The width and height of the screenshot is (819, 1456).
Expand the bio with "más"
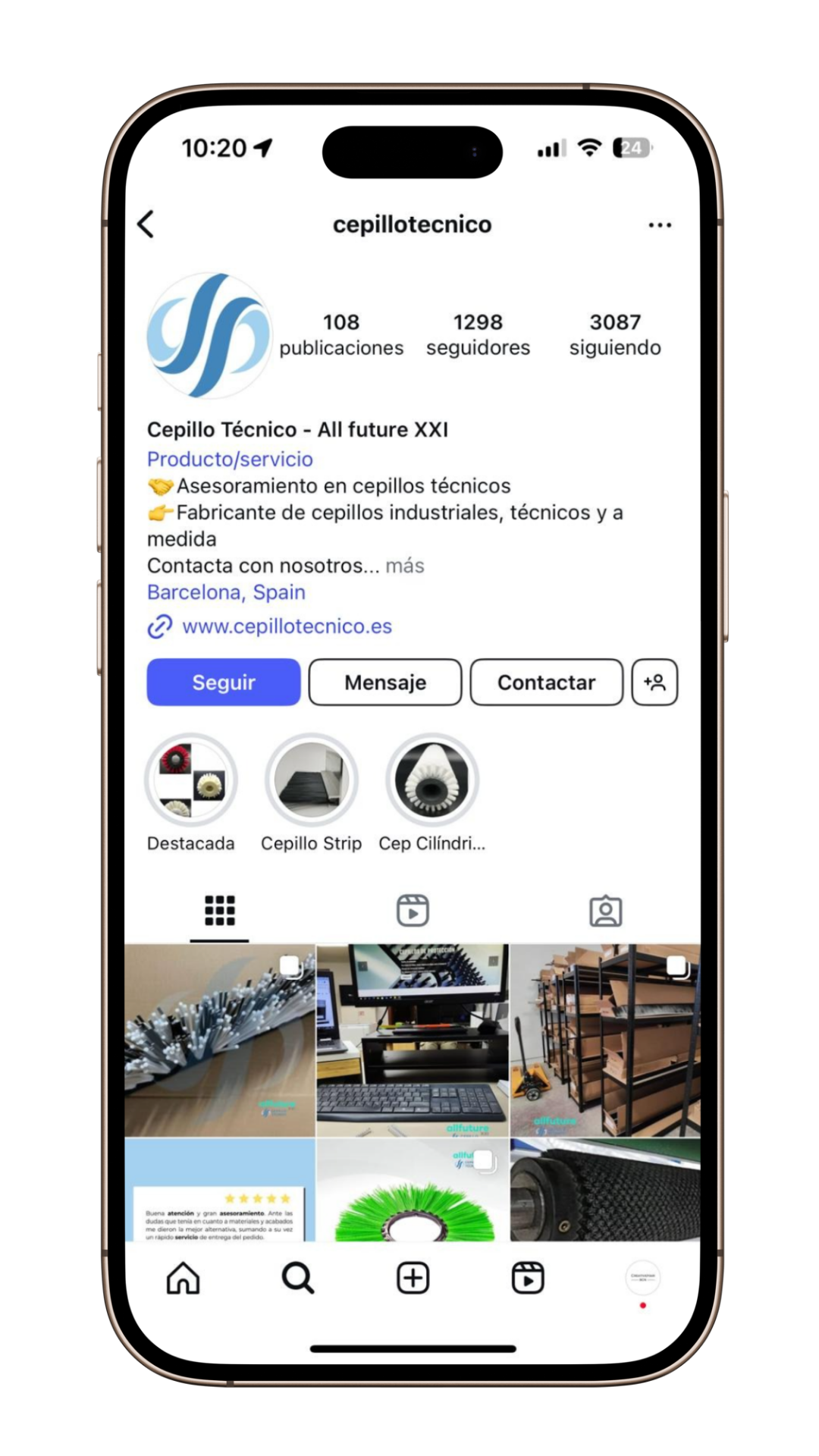tap(405, 566)
